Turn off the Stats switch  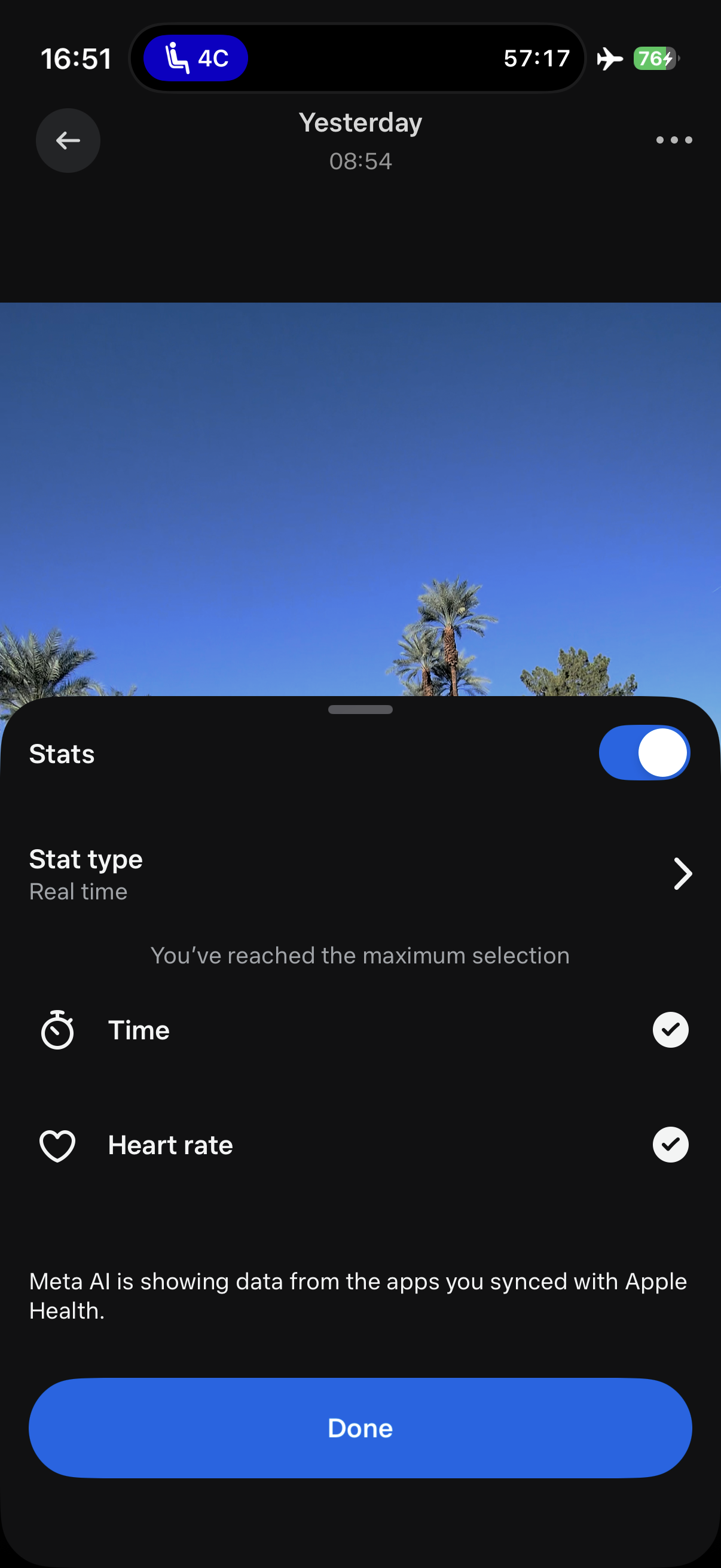coord(644,753)
